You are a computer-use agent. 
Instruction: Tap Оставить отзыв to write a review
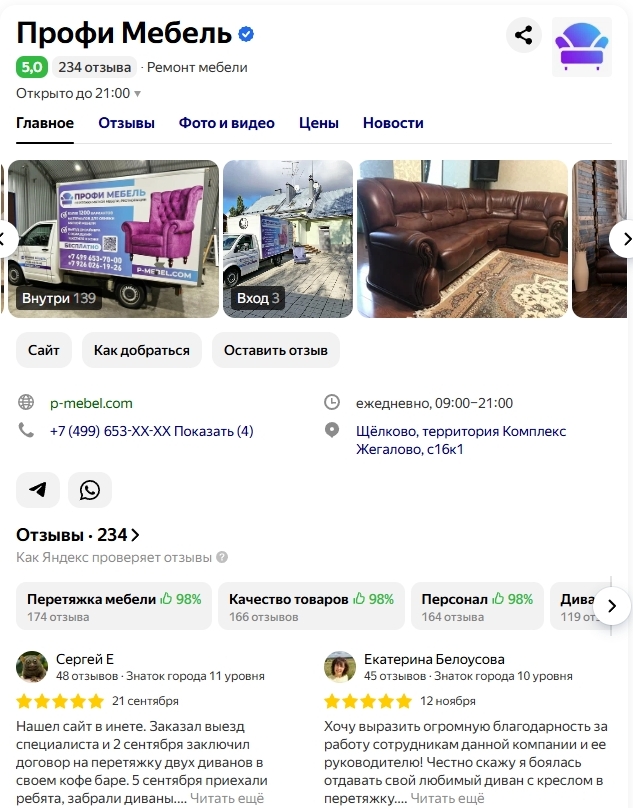(276, 350)
